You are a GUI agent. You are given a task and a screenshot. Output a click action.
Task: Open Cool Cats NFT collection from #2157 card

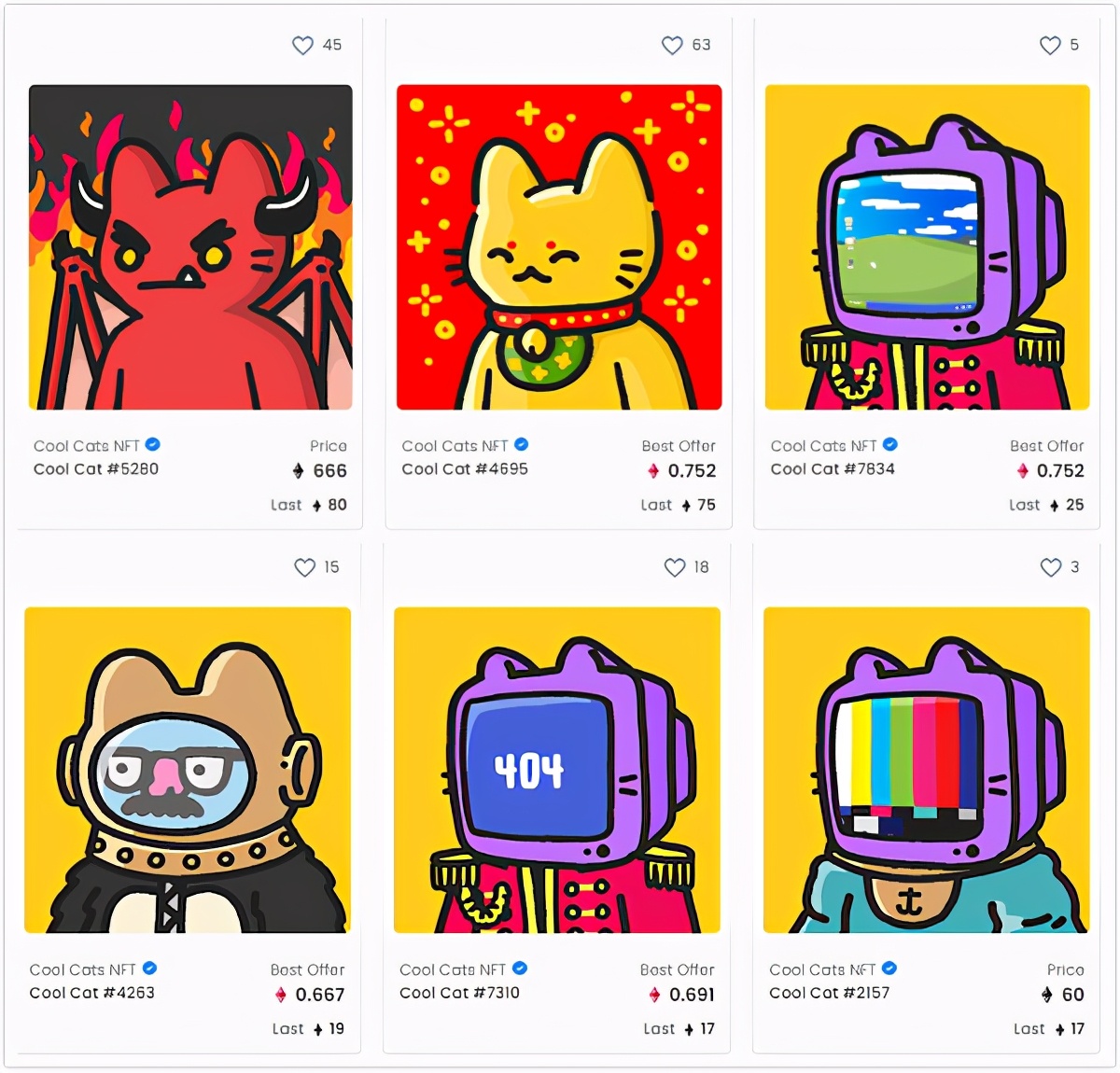[x=822, y=969]
